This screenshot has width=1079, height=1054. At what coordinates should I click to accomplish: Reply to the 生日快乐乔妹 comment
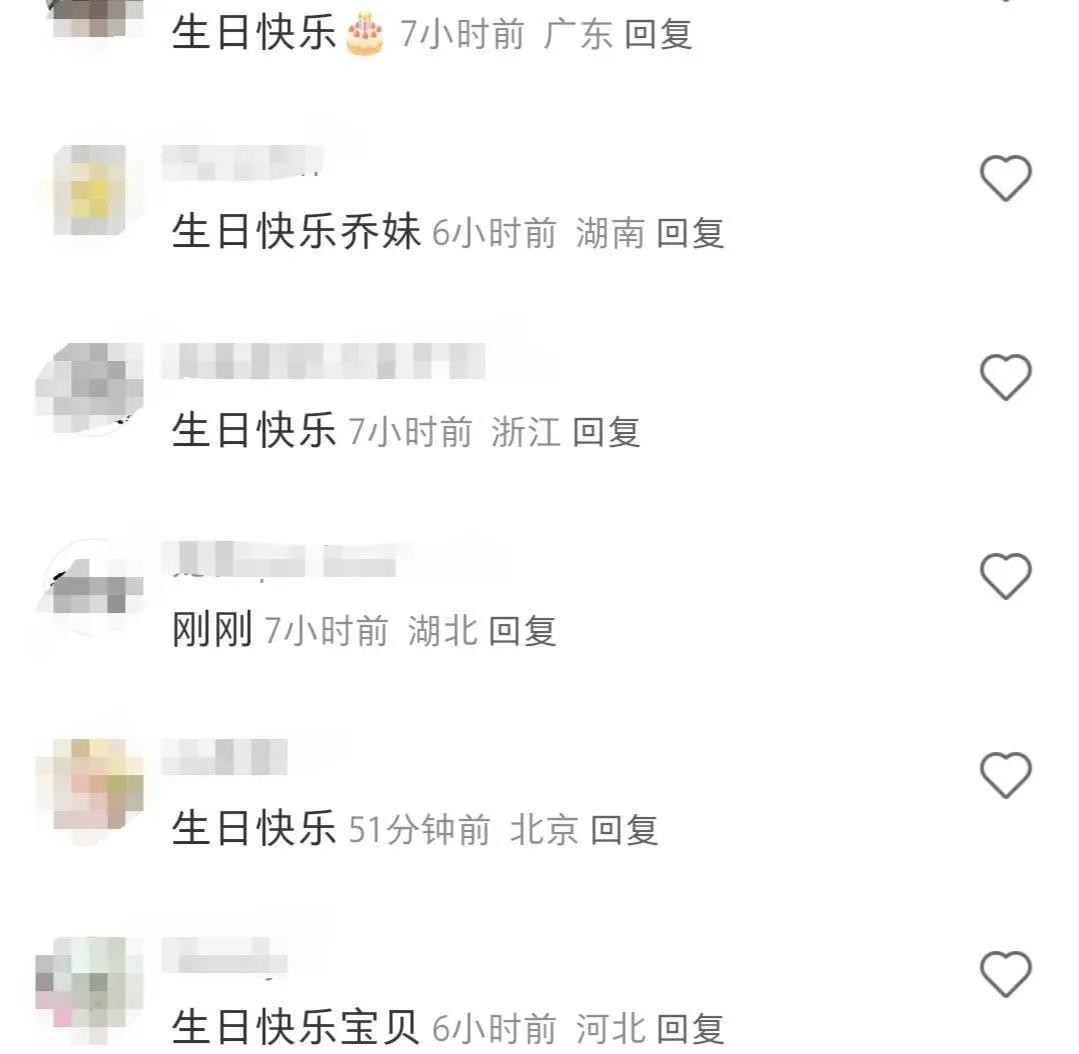[690, 233]
